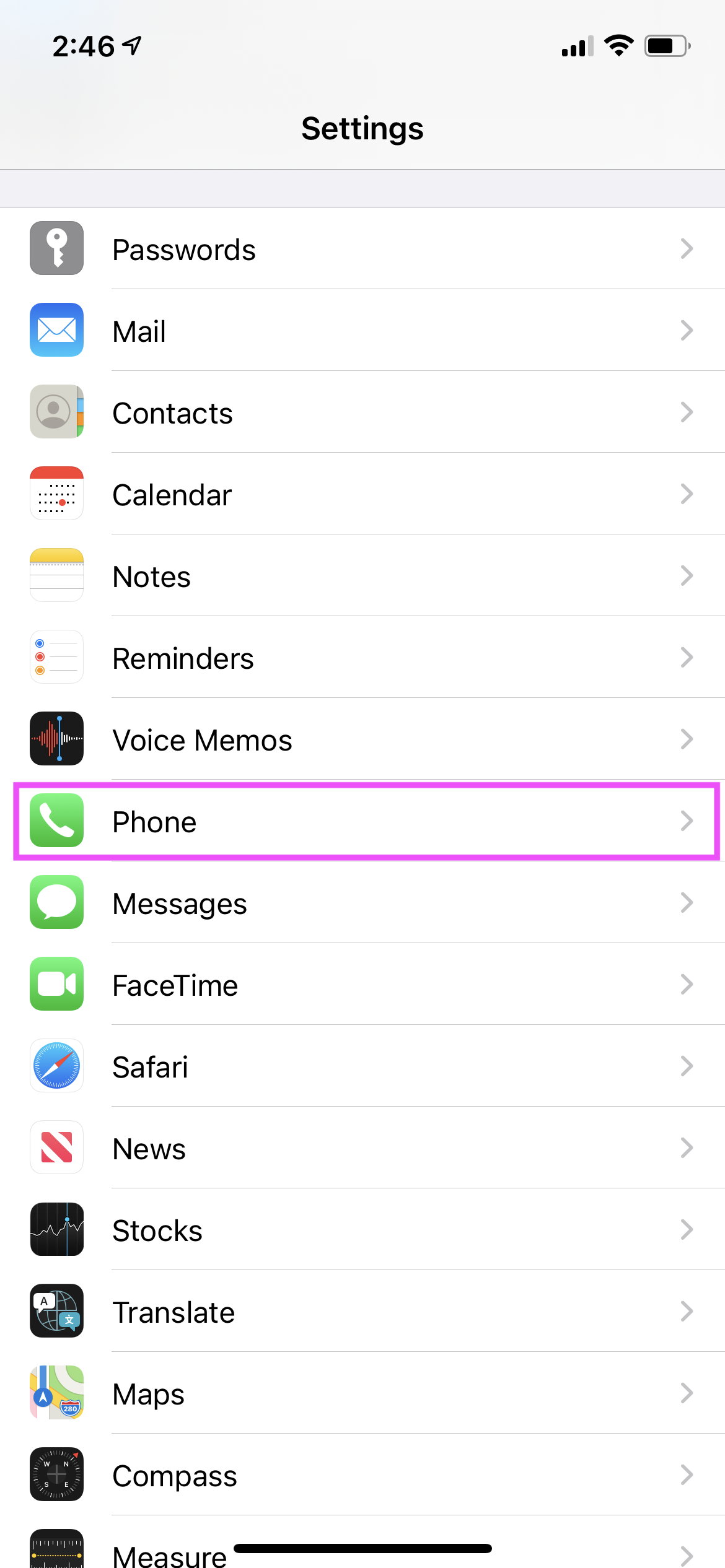Open Compass settings

pos(362,1475)
